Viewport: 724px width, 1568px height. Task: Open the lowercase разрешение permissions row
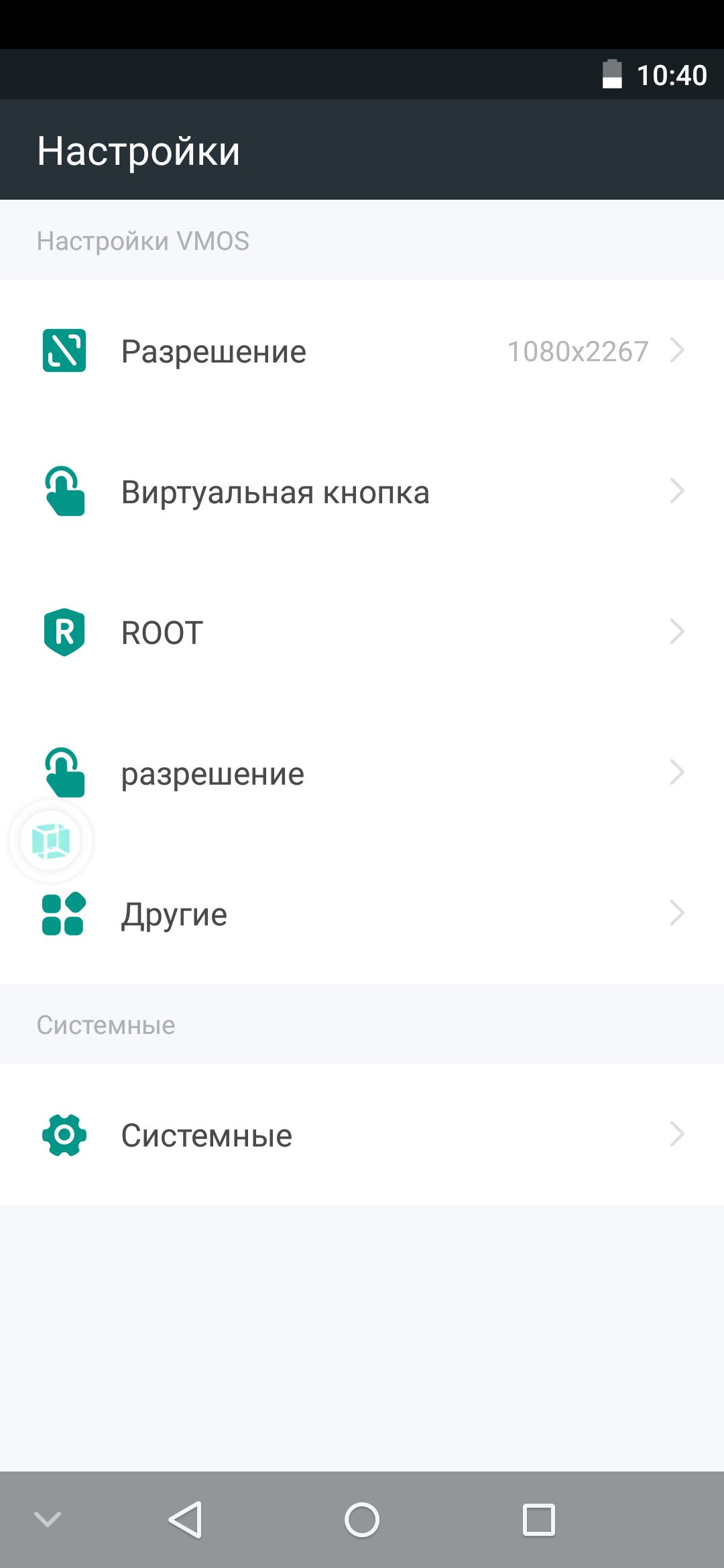coord(362,773)
